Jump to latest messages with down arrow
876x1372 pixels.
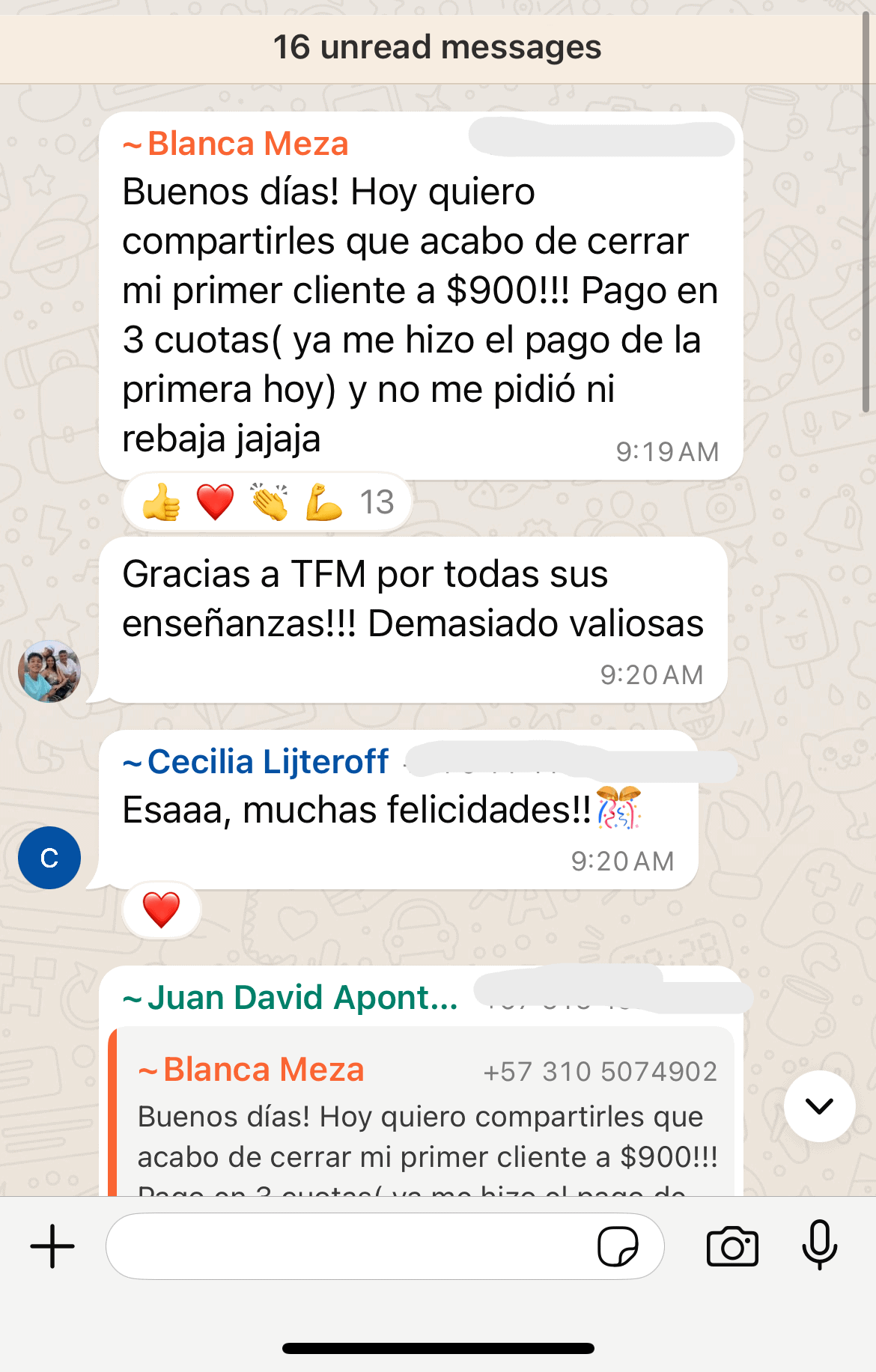coord(819,1106)
